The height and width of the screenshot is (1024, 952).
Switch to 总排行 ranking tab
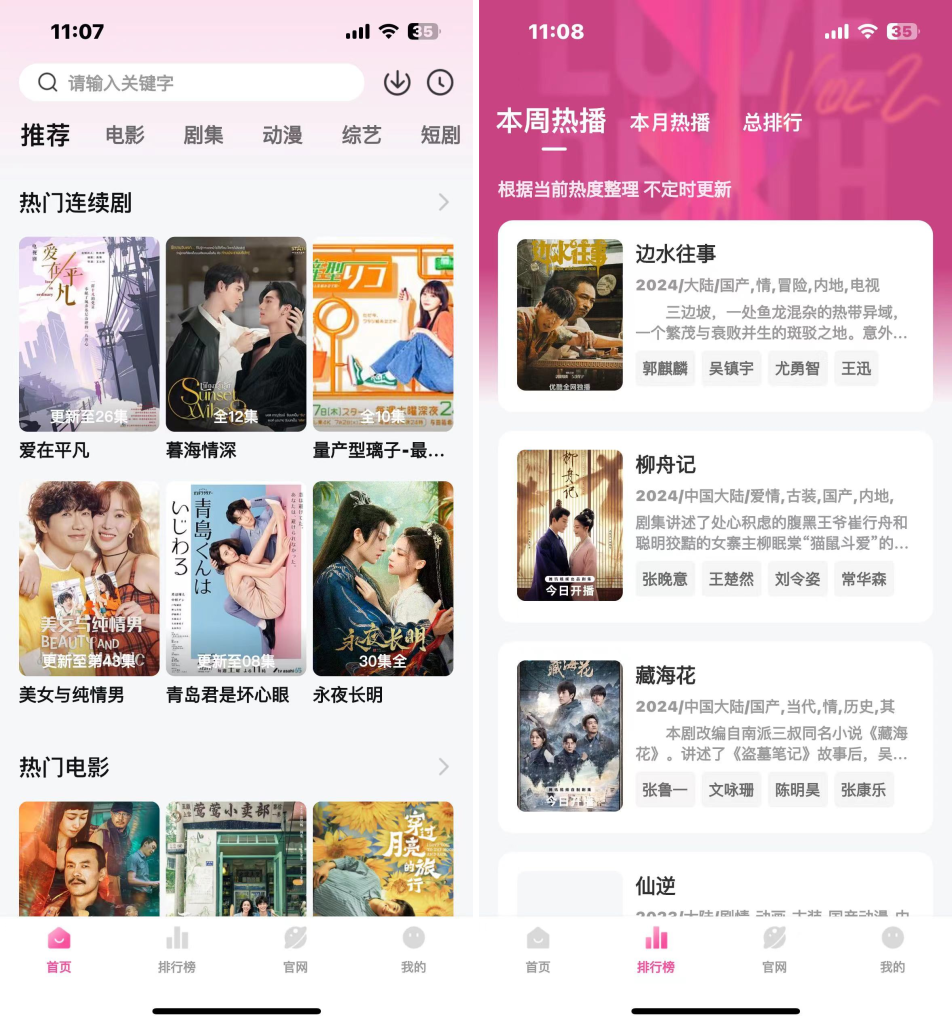tap(772, 123)
